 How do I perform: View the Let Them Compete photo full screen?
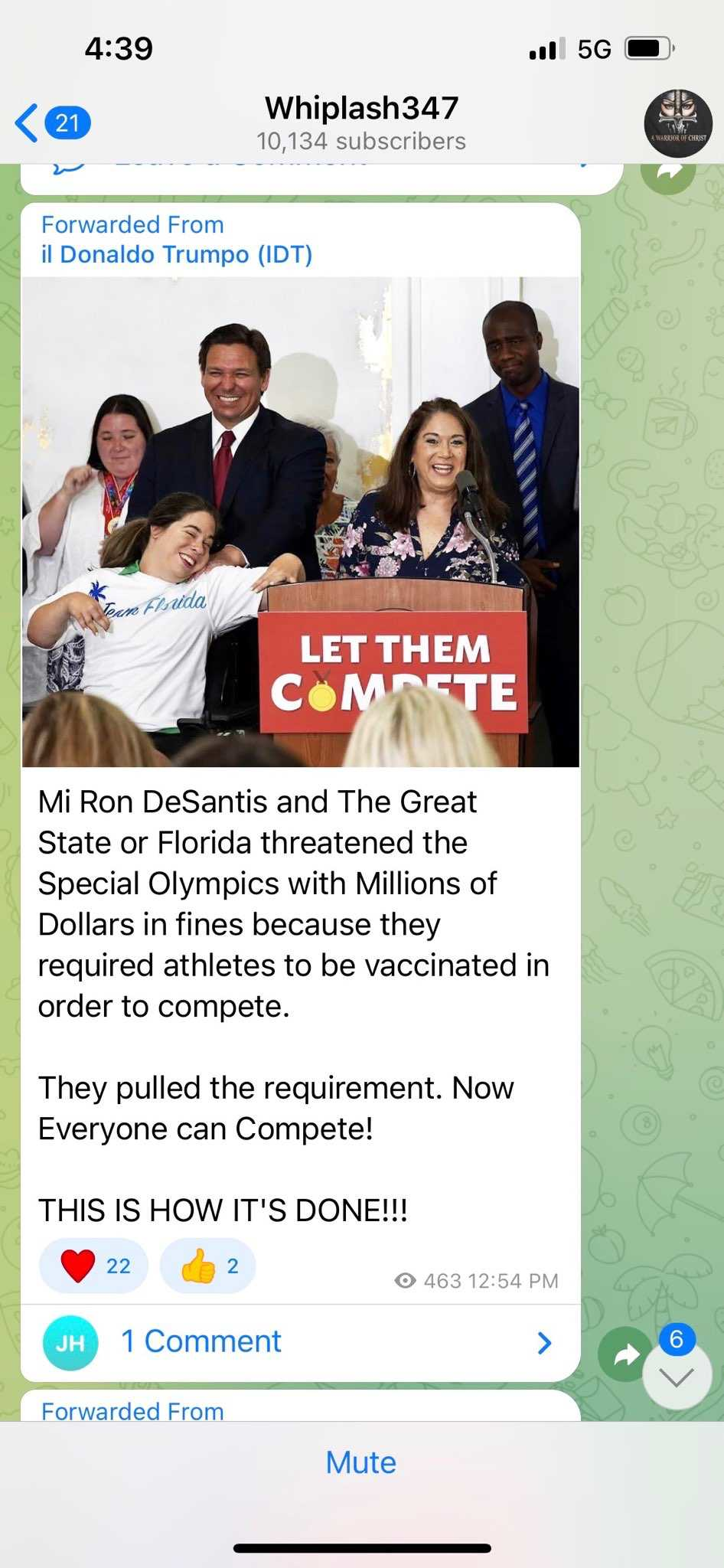301,522
